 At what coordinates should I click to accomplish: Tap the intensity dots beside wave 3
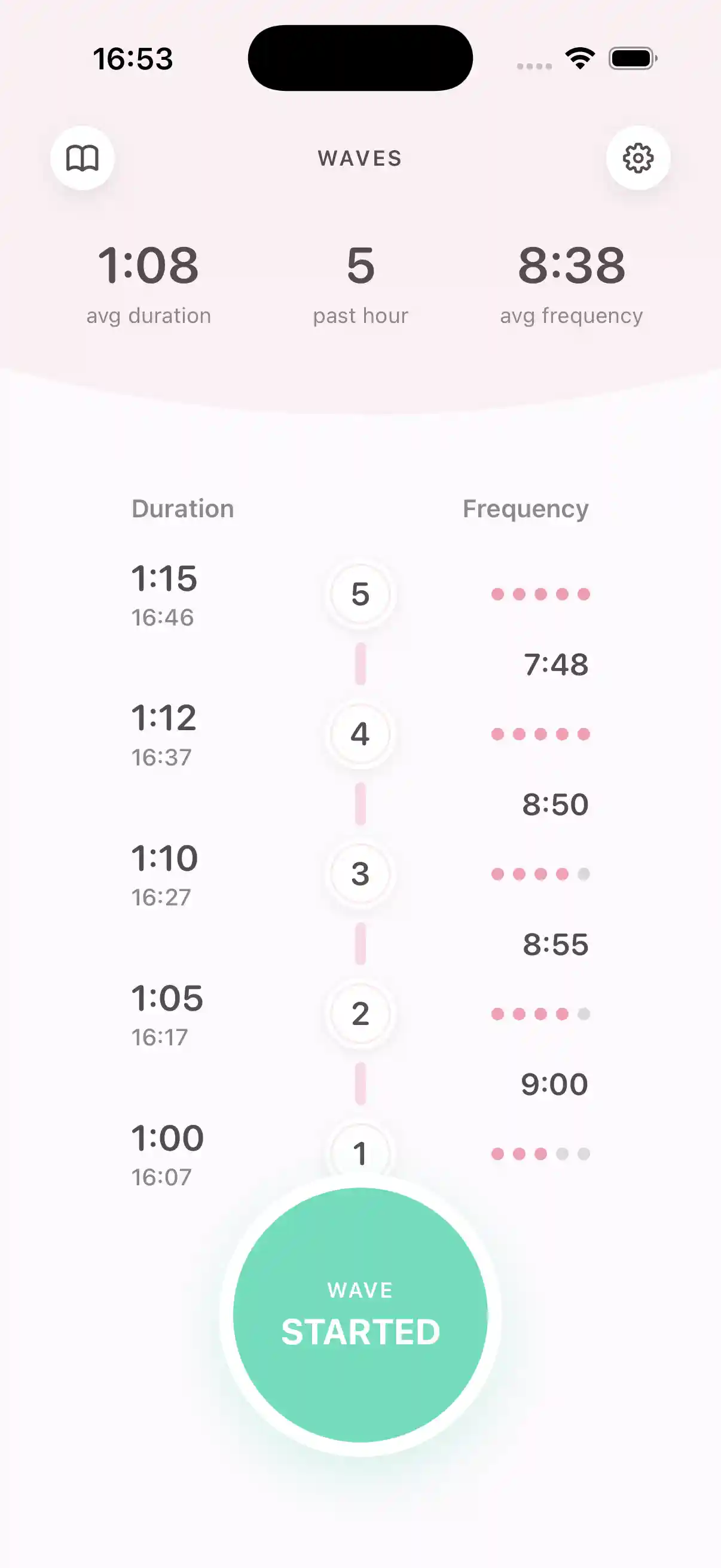(540, 873)
